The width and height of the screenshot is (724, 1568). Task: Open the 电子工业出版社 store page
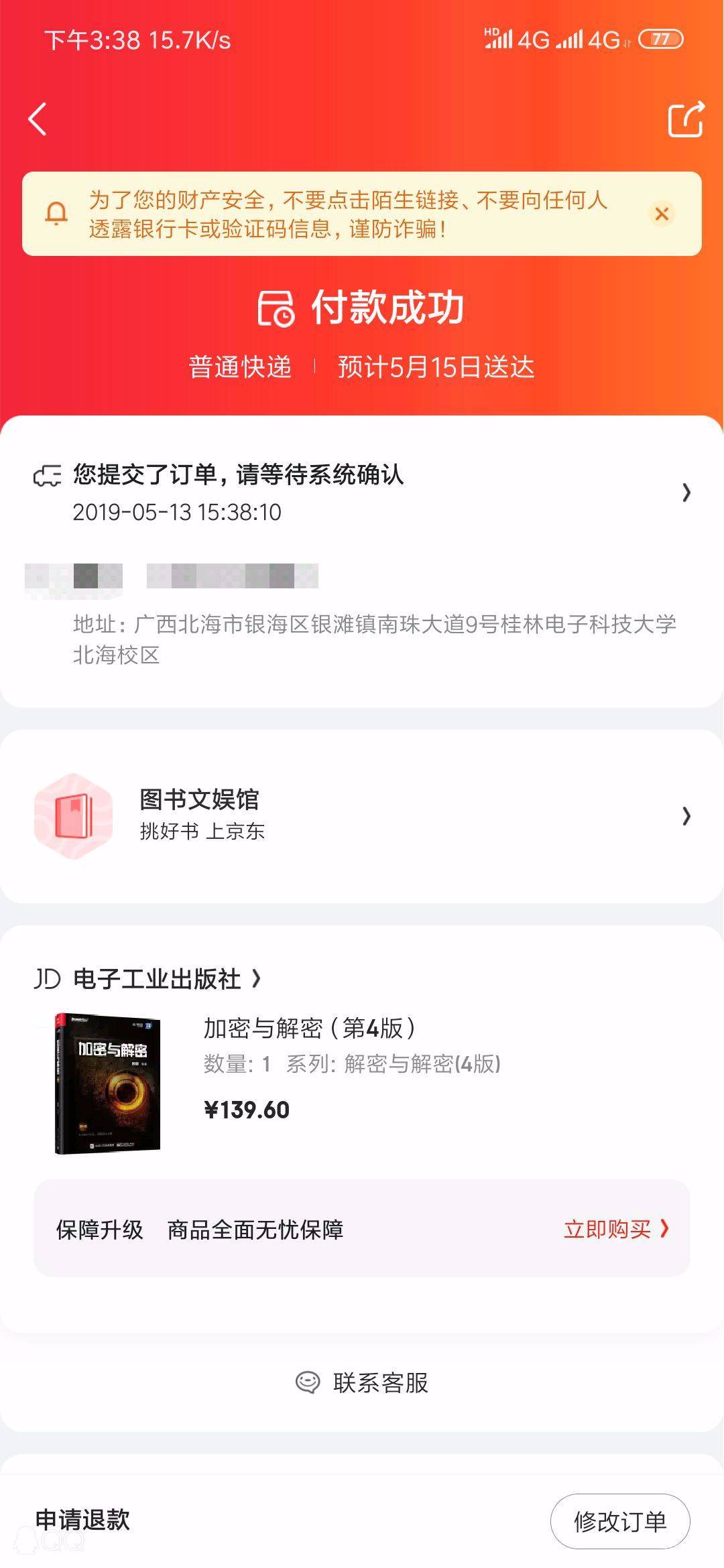click(x=158, y=979)
